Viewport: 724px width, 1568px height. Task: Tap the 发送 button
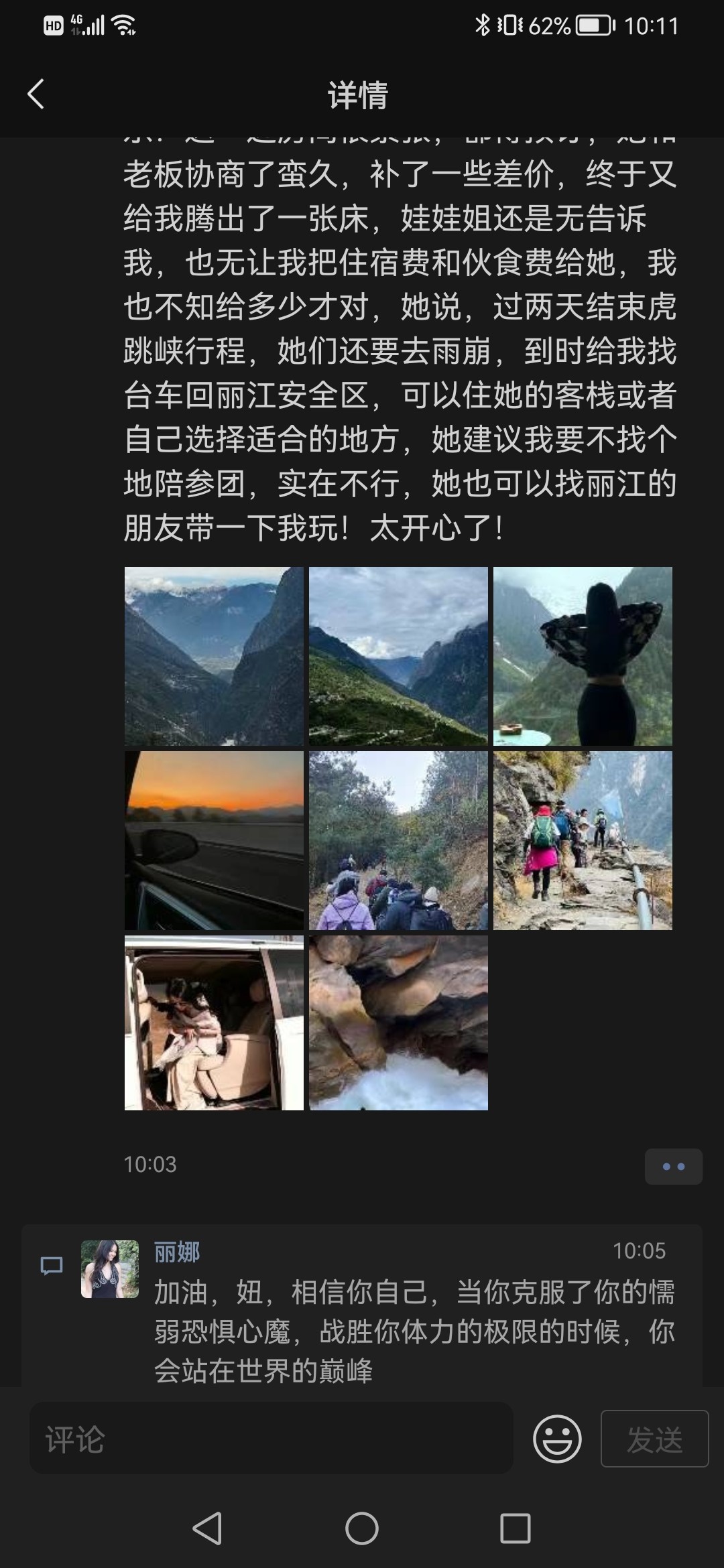(x=654, y=1439)
